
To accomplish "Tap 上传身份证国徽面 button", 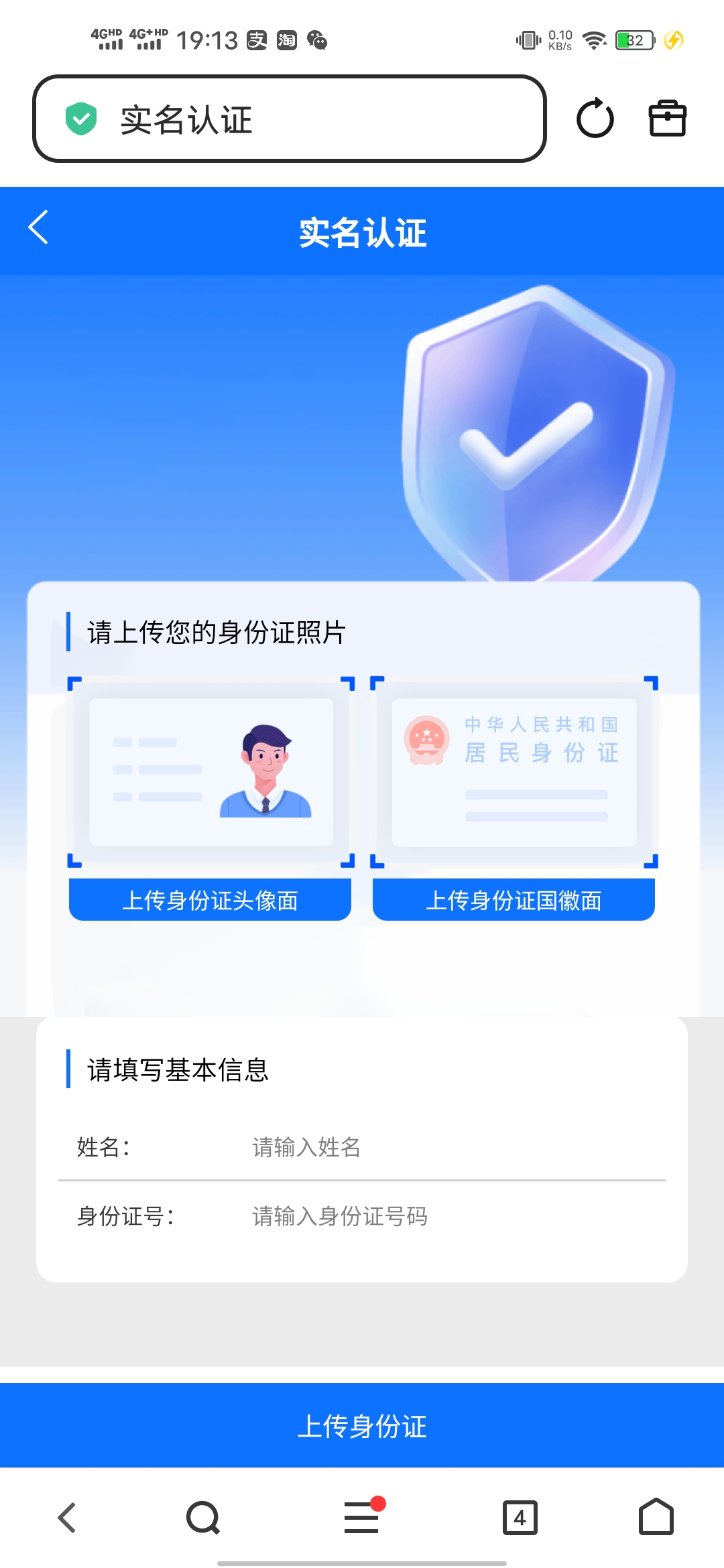I will coord(514,900).
